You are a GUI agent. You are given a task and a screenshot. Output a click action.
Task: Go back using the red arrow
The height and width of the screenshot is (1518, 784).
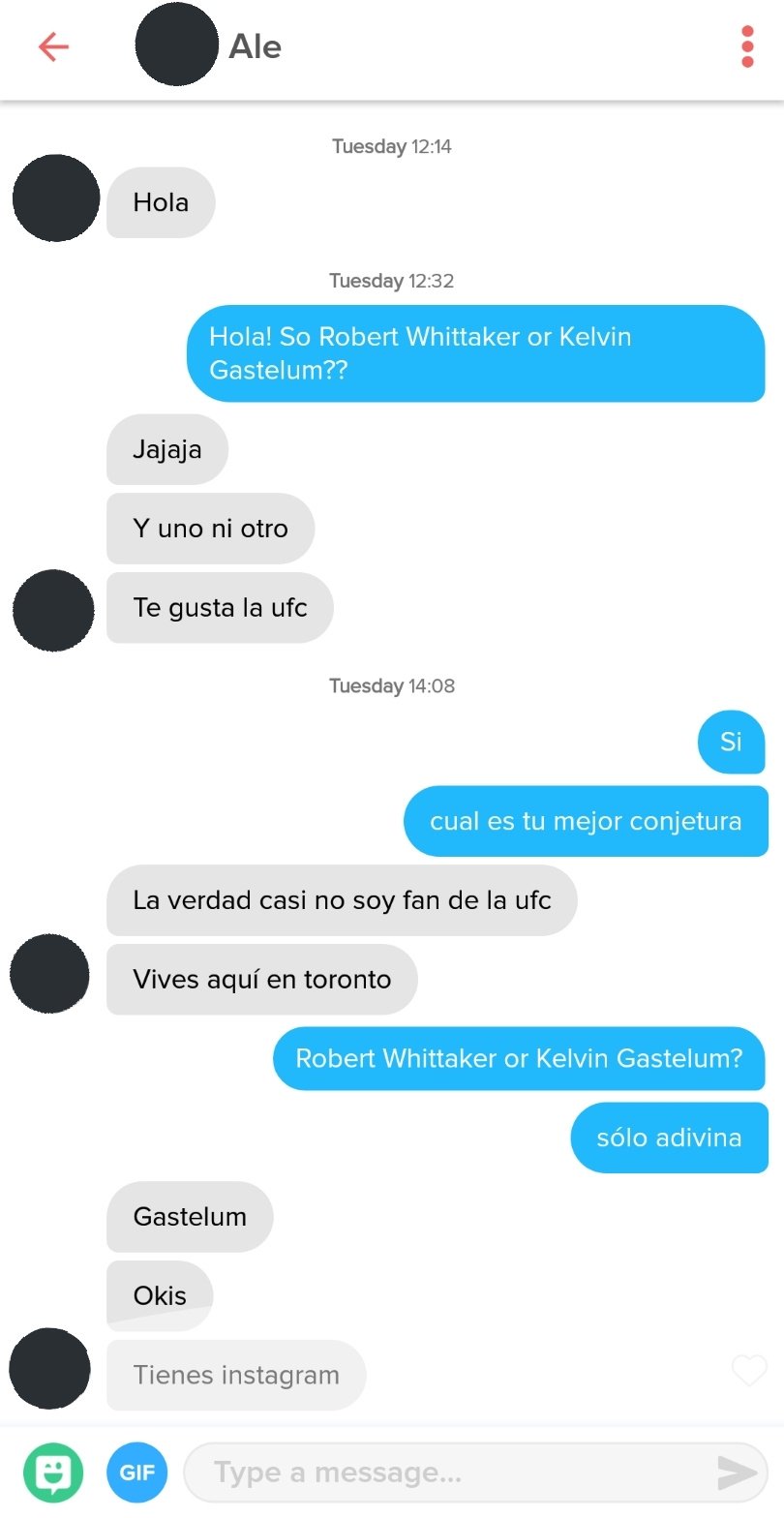[x=53, y=46]
